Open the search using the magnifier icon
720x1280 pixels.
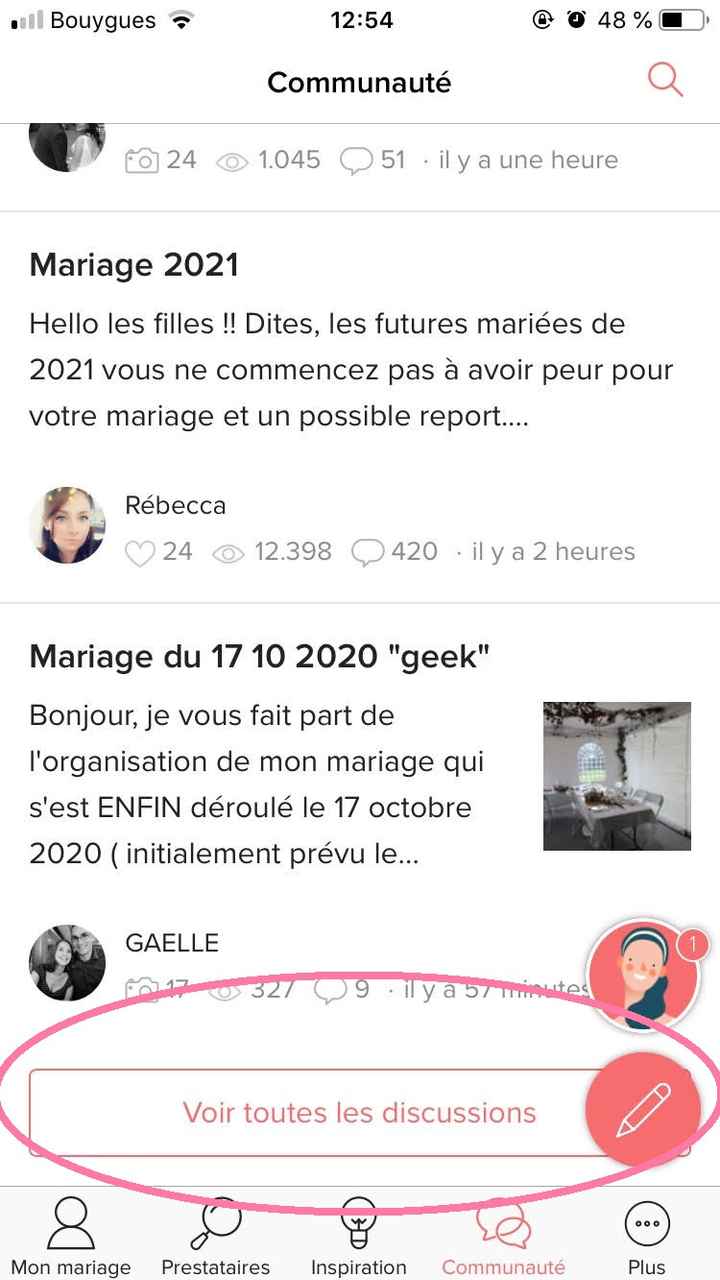tap(664, 80)
